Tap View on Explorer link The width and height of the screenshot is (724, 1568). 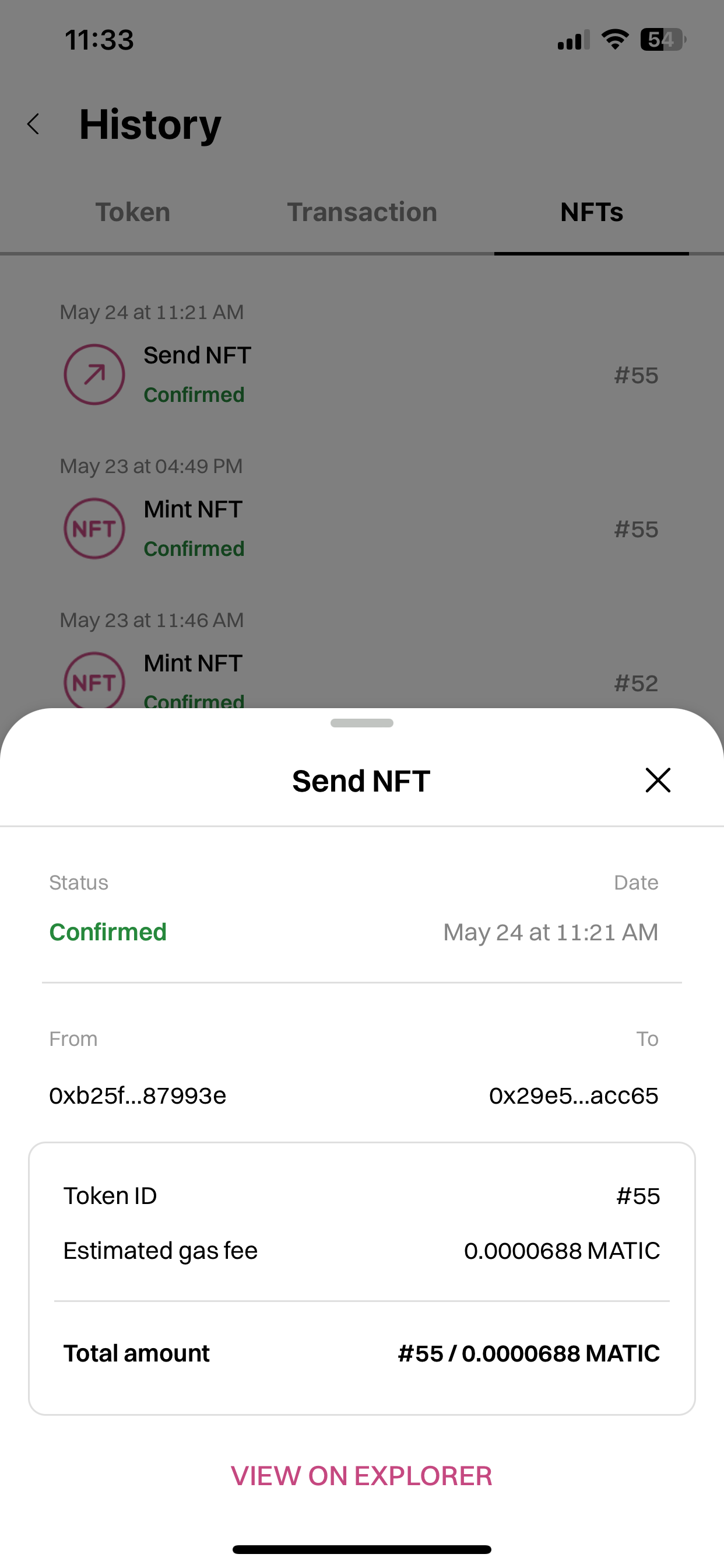(x=361, y=1475)
